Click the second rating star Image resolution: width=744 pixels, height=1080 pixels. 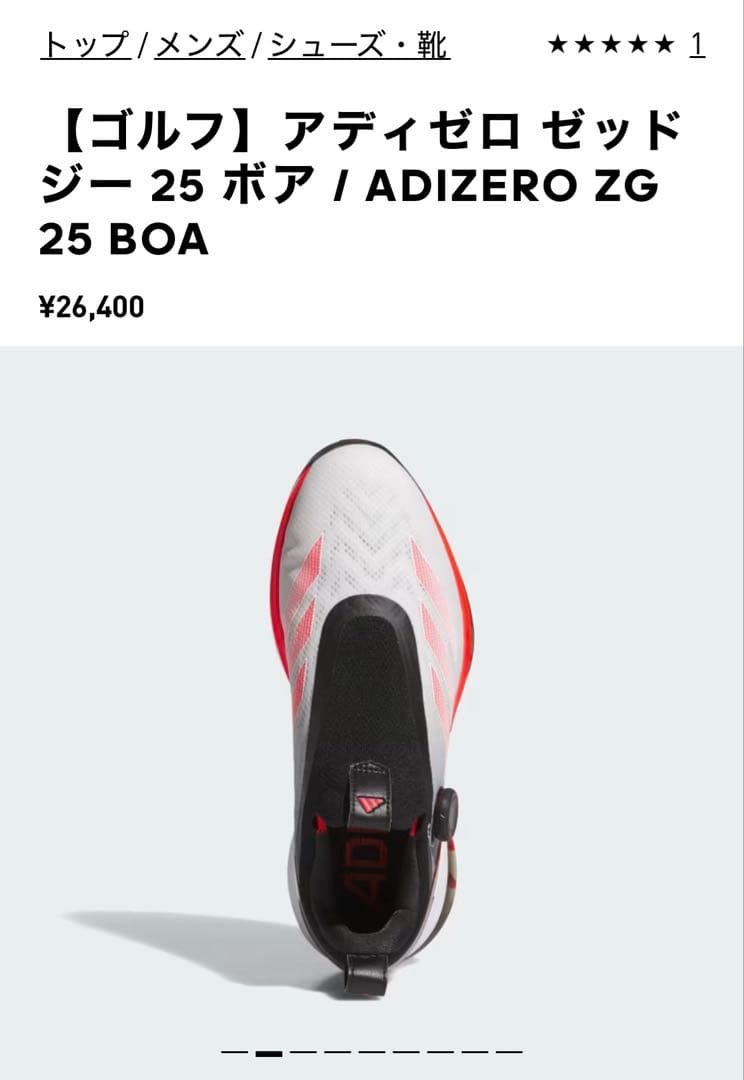pyautogui.click(x=584, y=44)
